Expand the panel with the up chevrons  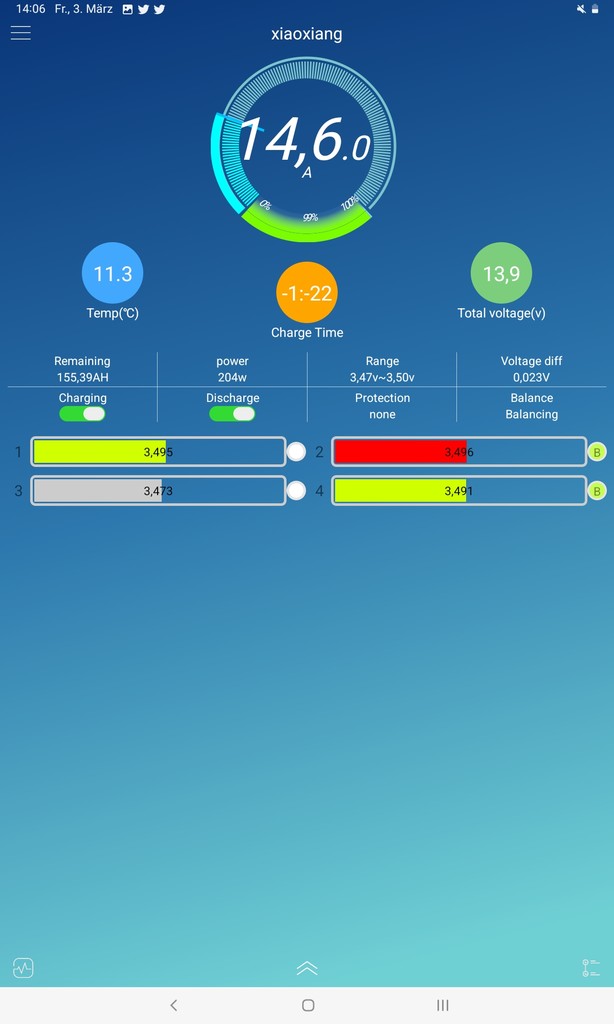(x=307, y=968)
